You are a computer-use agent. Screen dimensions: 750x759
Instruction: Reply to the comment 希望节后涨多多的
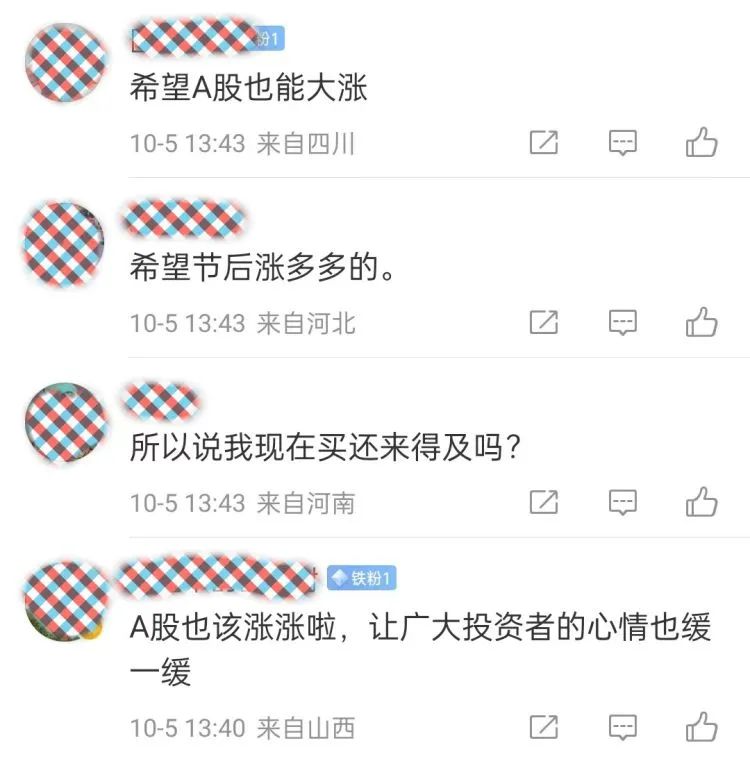pos(623,322)
